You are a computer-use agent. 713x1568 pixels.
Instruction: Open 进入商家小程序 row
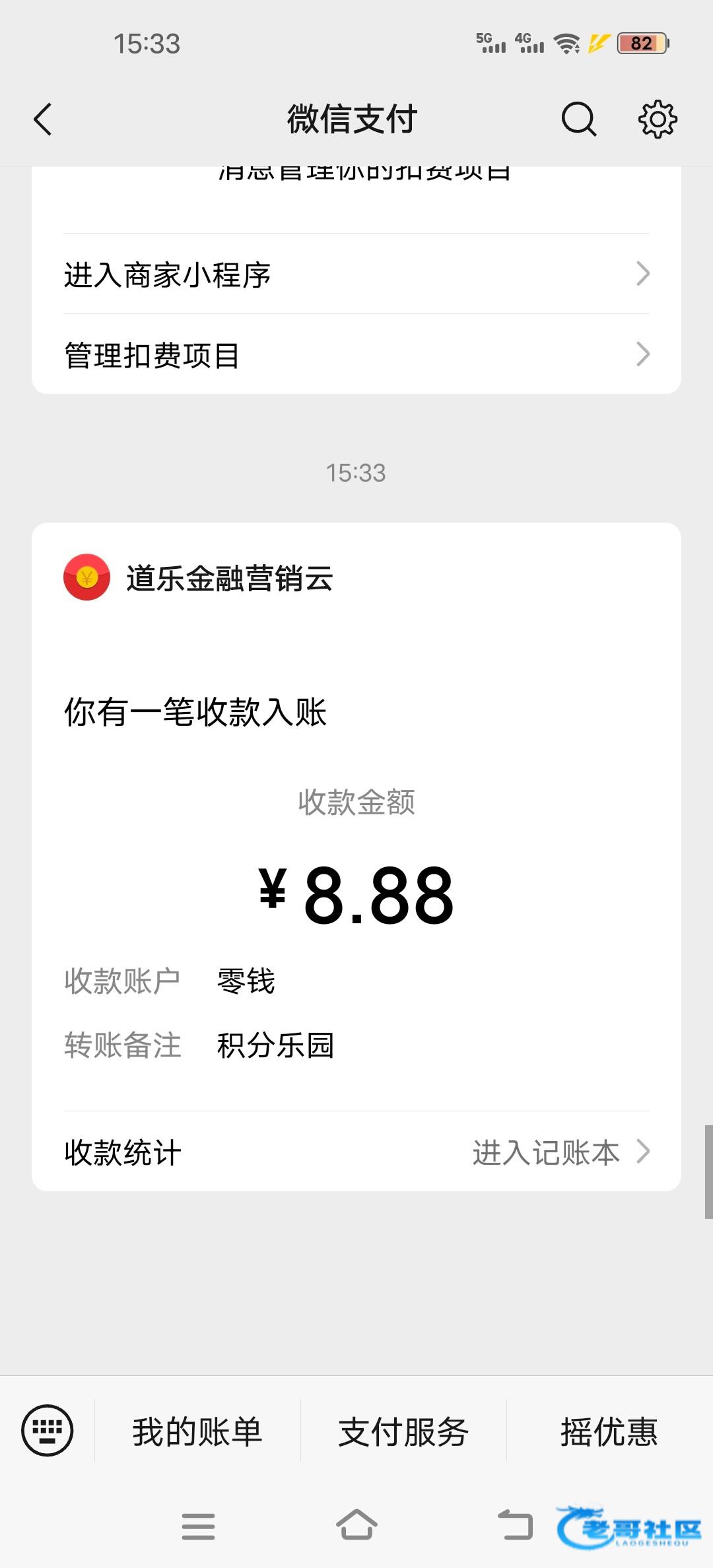pos(356,275)
